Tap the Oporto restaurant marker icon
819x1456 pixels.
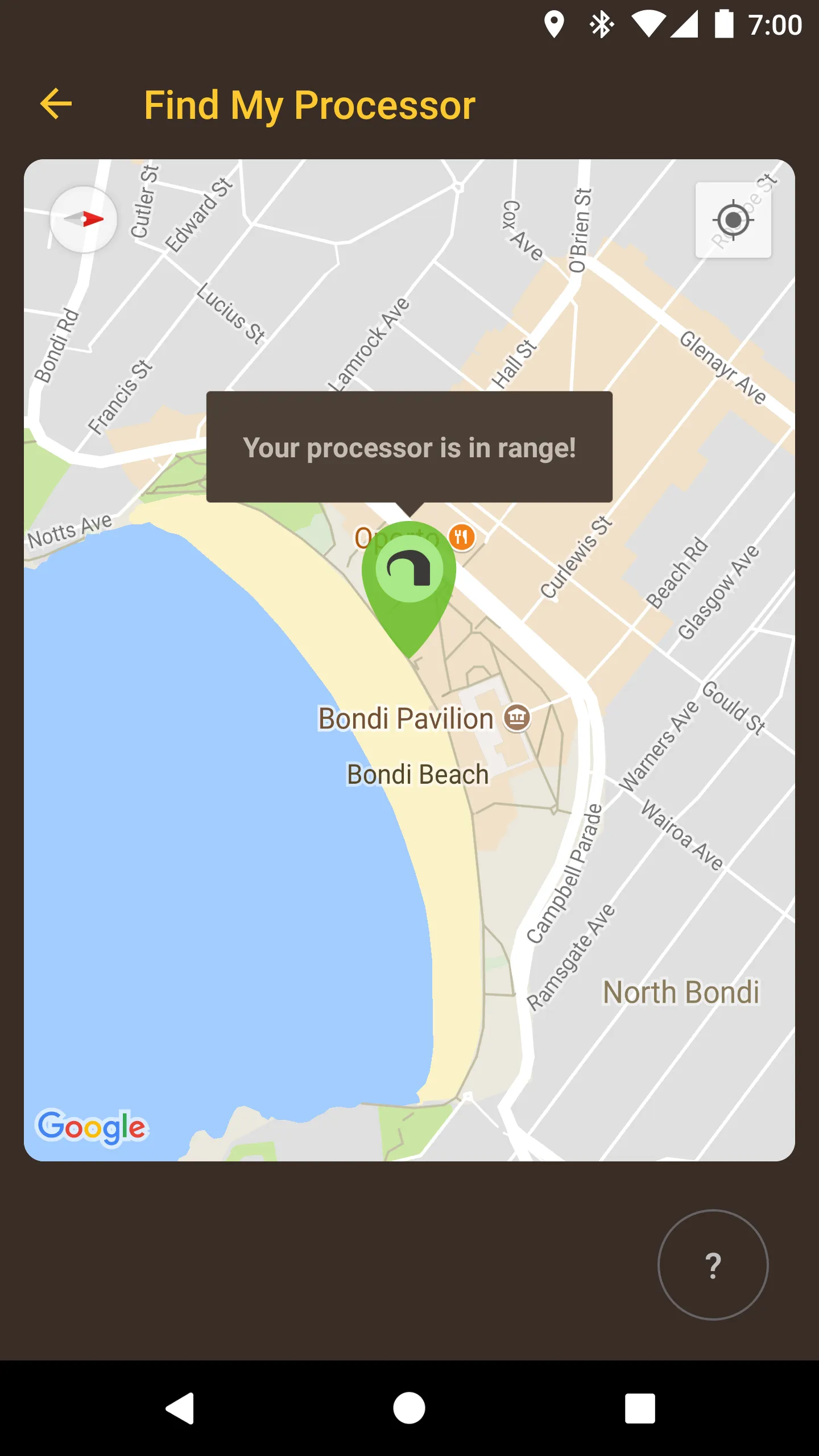pyautogui.click(x=462, y=537)
